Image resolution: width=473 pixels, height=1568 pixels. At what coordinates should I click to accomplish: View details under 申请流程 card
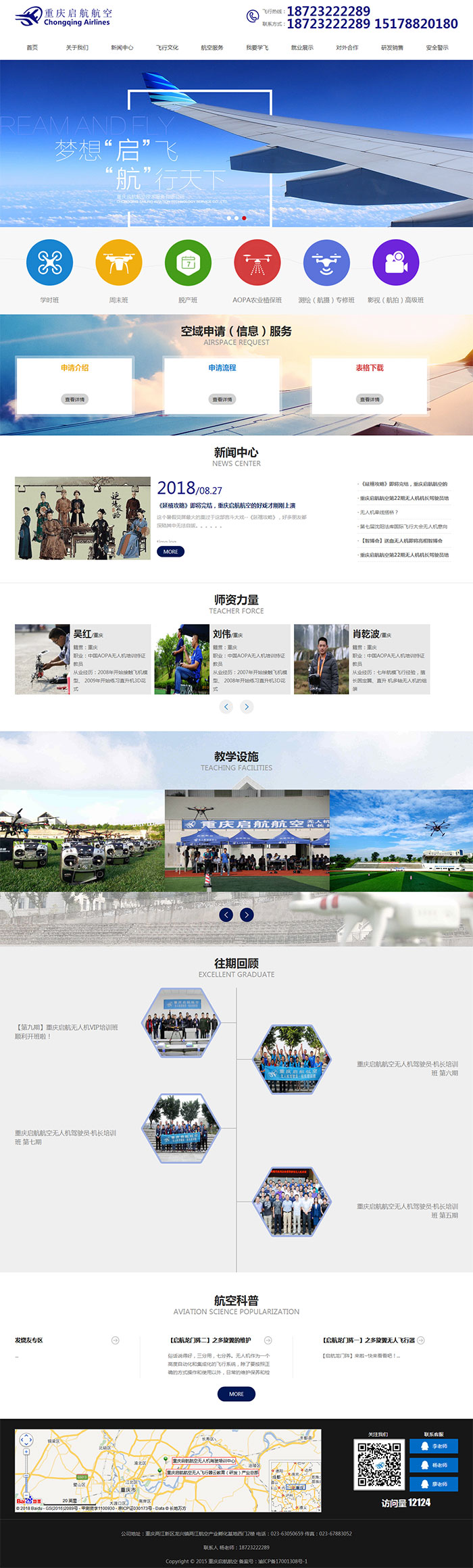222,399
